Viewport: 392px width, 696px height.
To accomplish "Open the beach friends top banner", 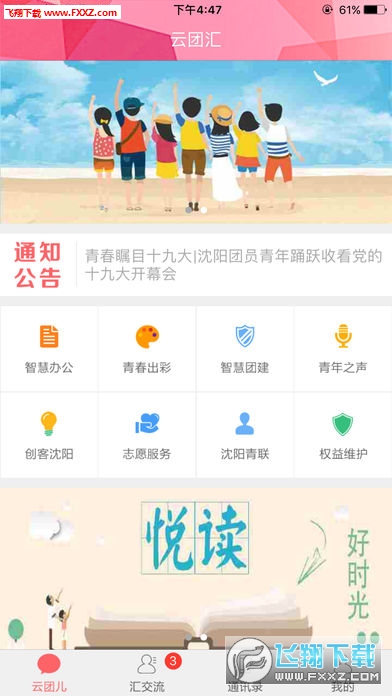I will tap(196, 142).
